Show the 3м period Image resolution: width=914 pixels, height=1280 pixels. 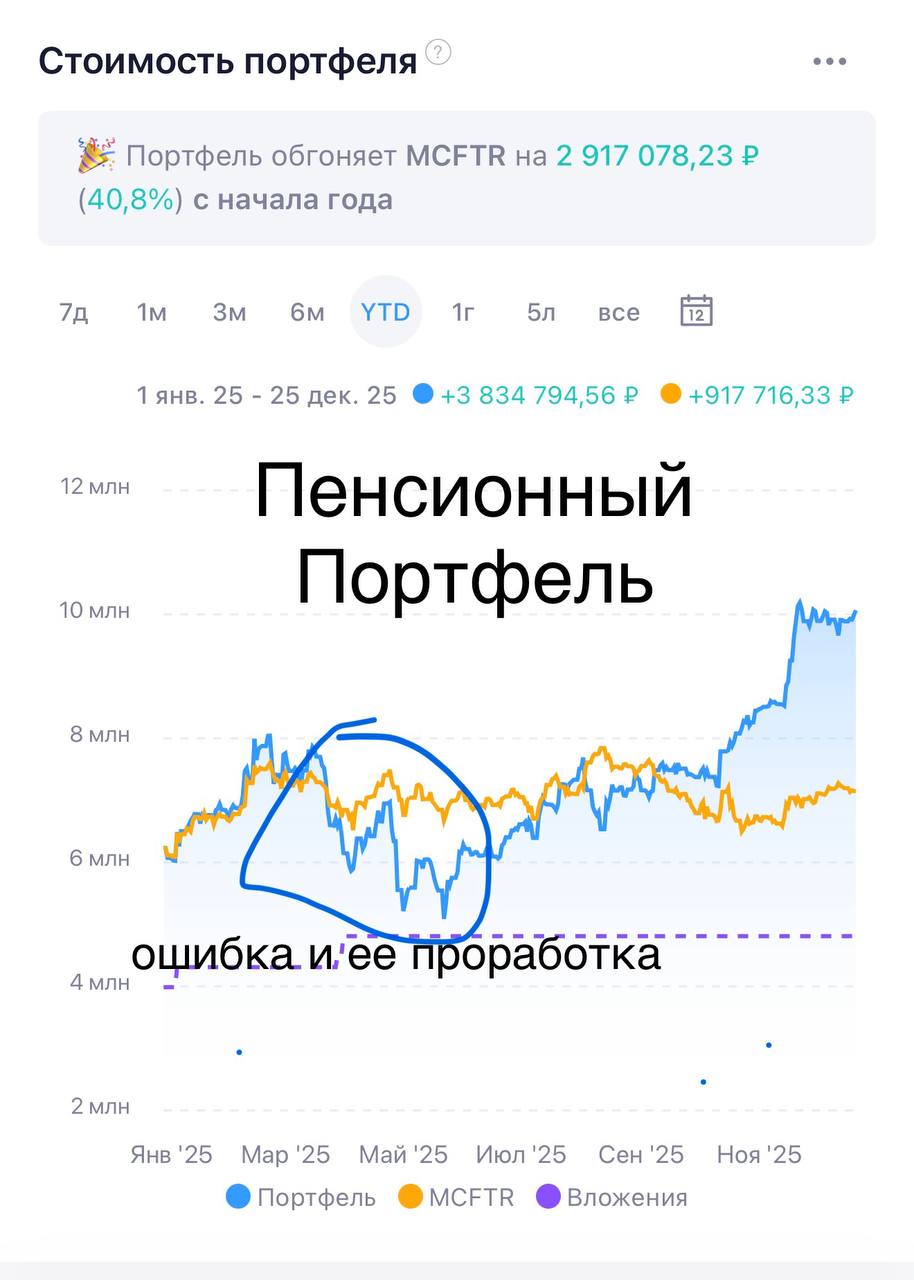tap(229, 312)
